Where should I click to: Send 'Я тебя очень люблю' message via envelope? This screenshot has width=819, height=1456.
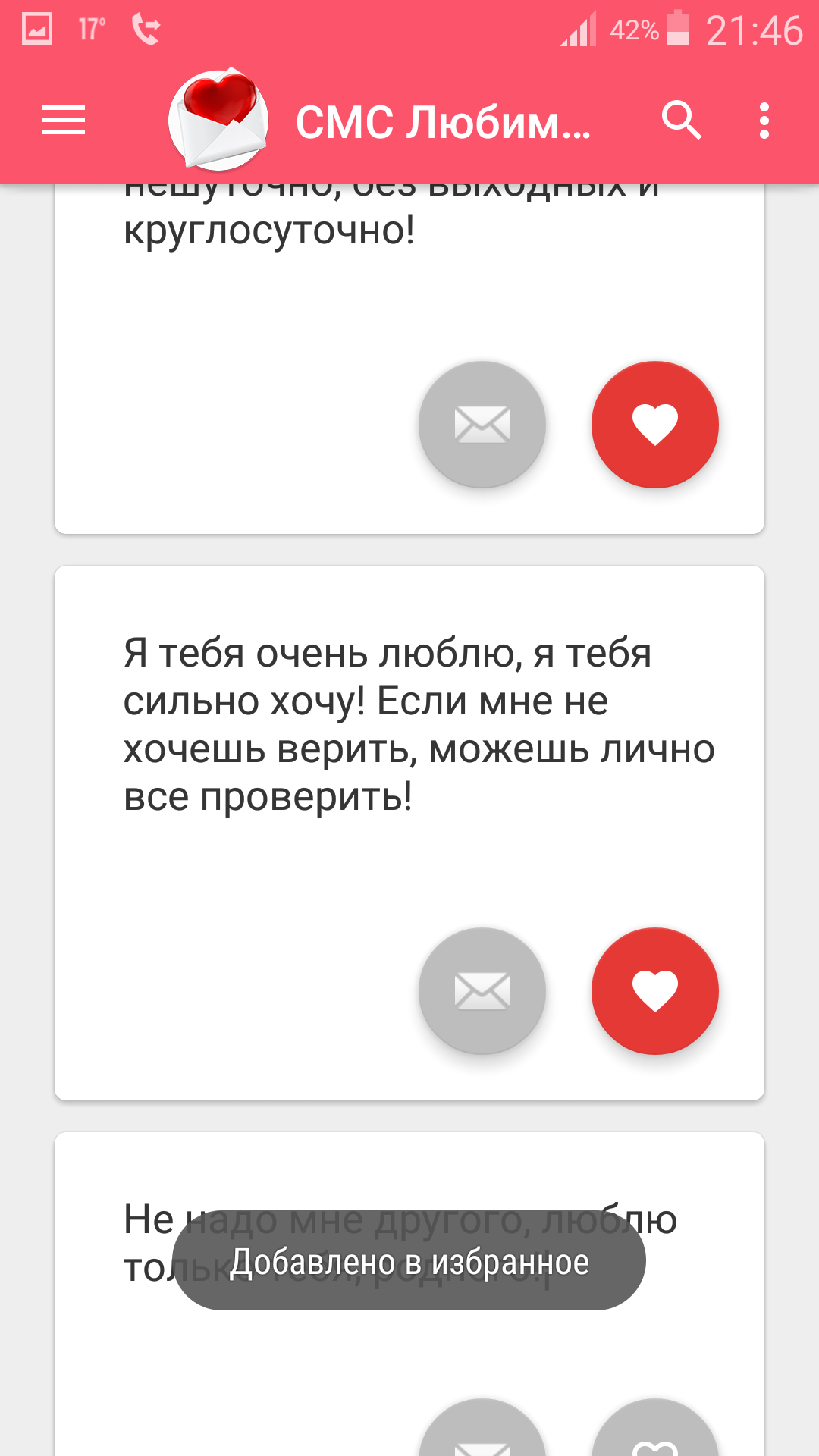coord(482,990)
